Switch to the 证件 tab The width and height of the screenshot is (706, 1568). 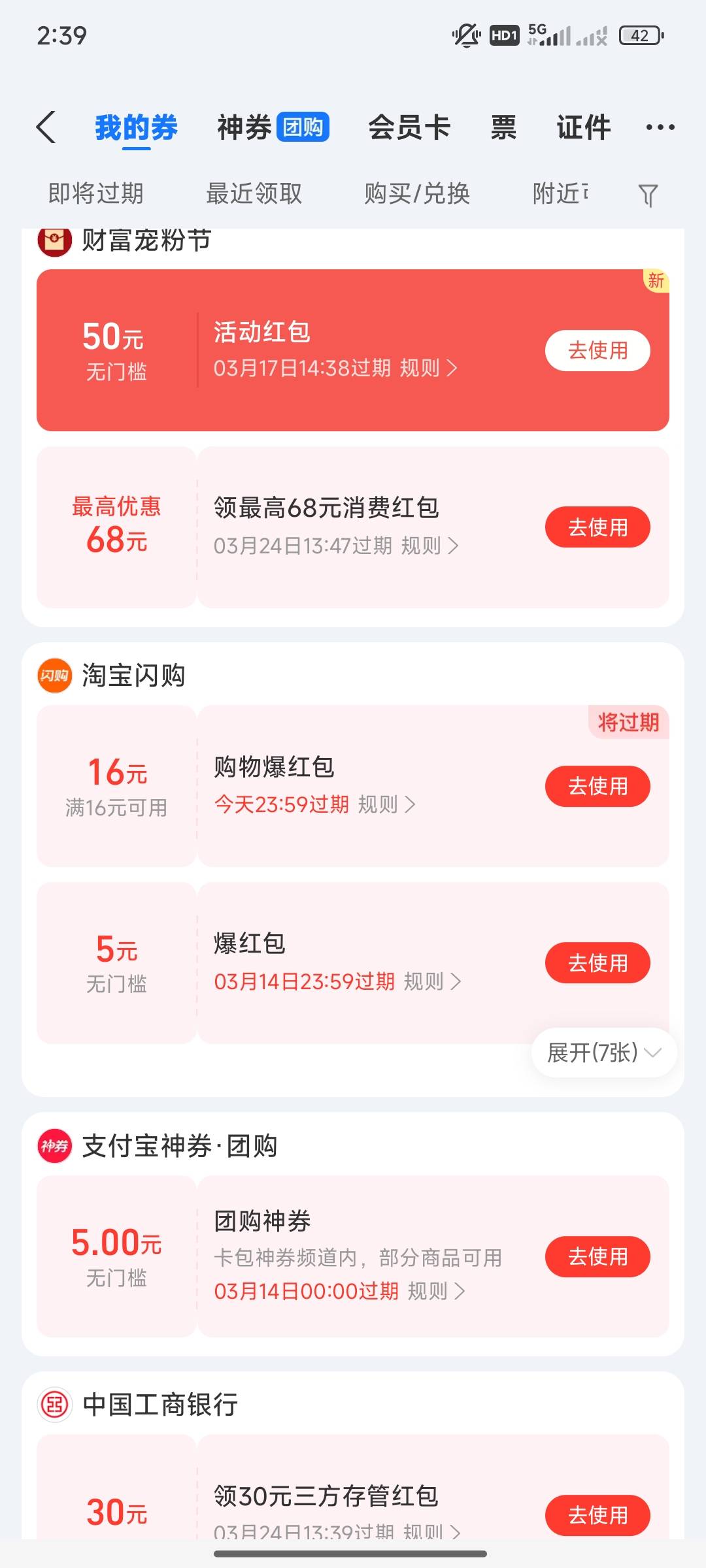click(583, 127)
